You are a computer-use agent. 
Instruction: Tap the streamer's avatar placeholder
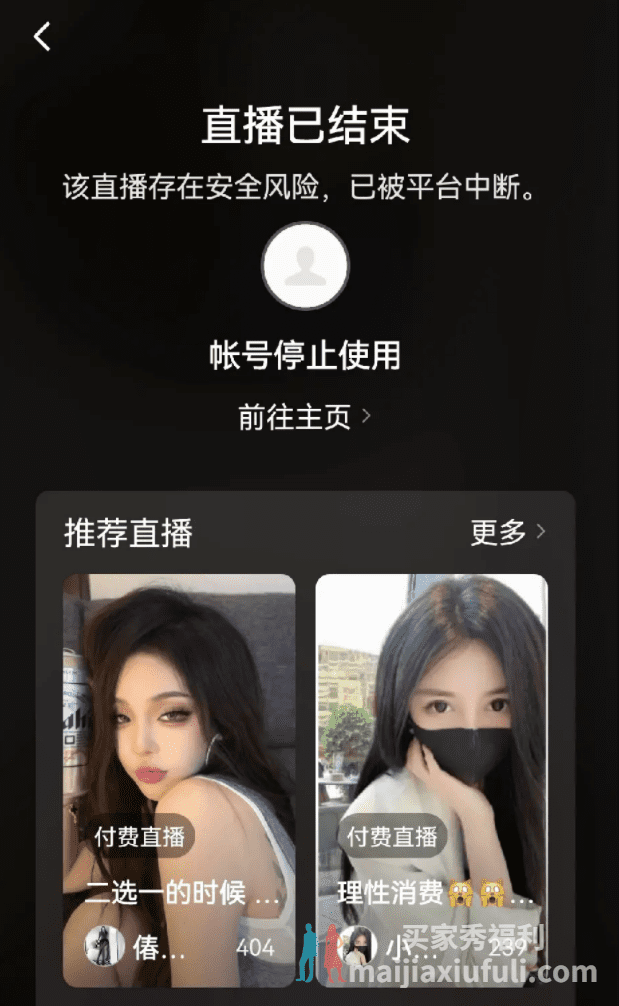[305, 266]
